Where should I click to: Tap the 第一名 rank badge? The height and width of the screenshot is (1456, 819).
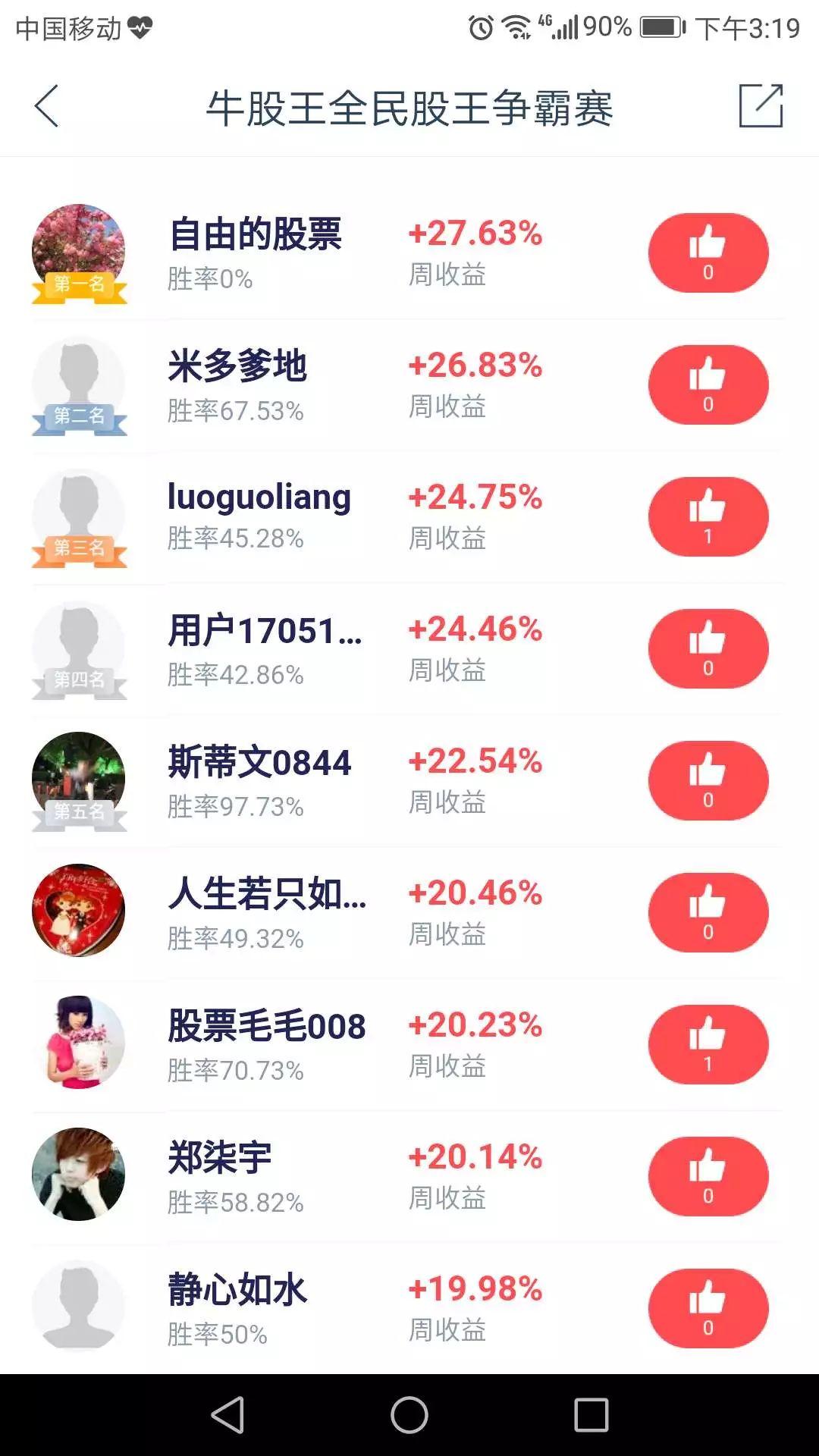click(x=80, y=287)
